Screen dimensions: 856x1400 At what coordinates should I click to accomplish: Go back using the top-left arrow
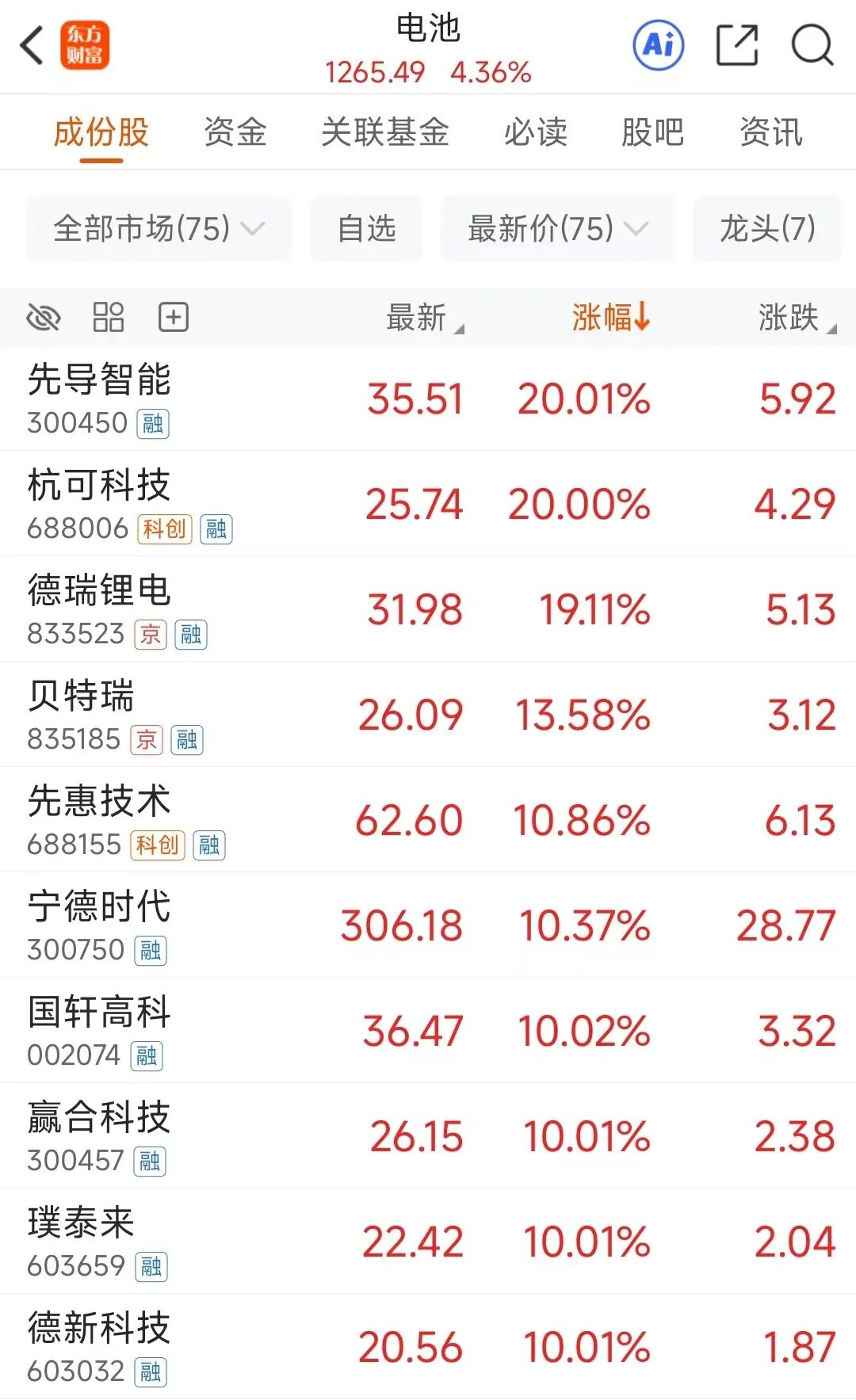pyautogui.click(x=32, y=45)
